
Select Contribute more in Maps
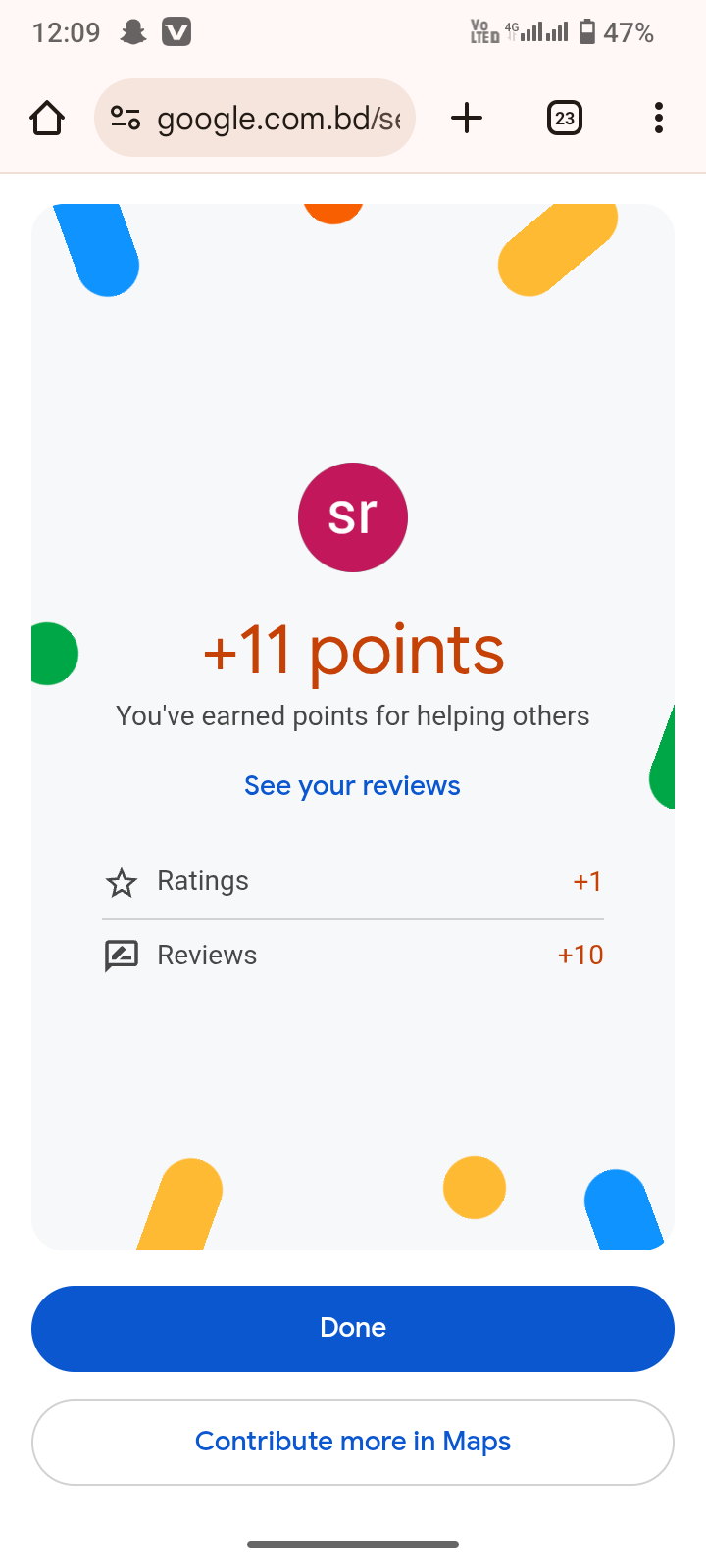(353, 1442)
